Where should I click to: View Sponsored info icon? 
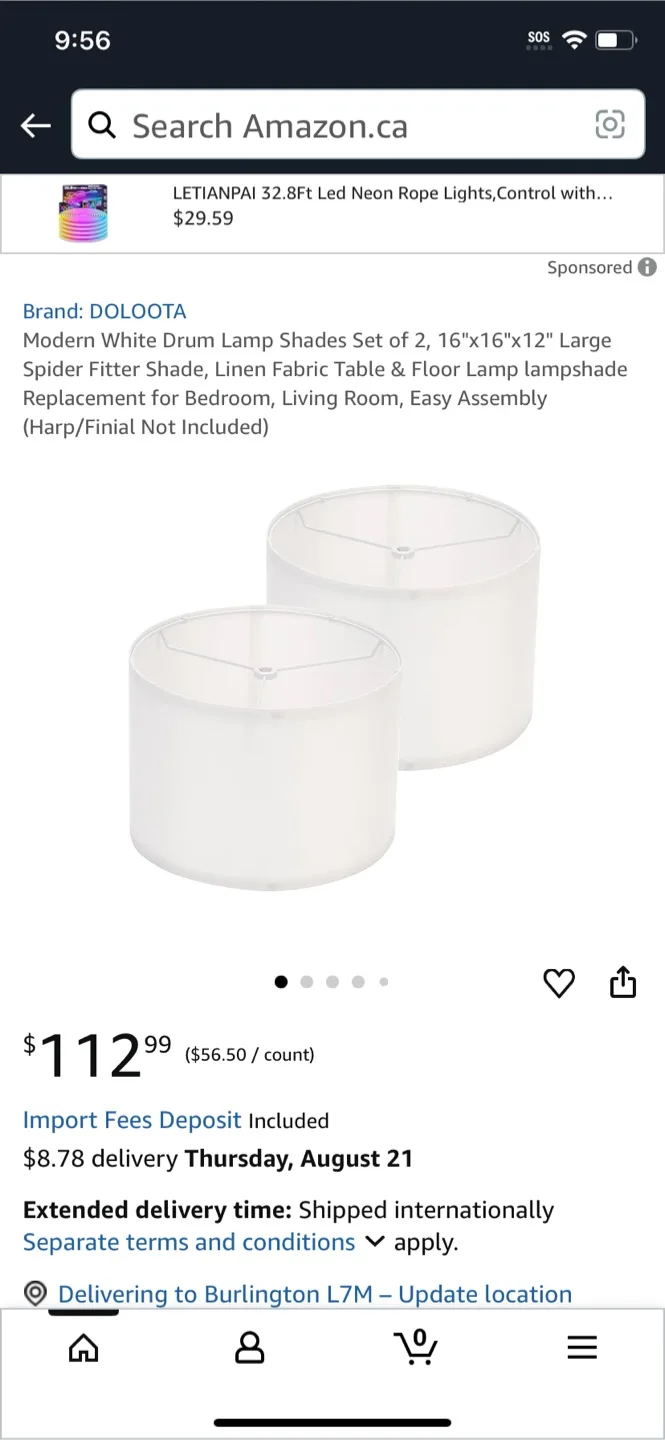pyautogui.click(x=648, y=267)
